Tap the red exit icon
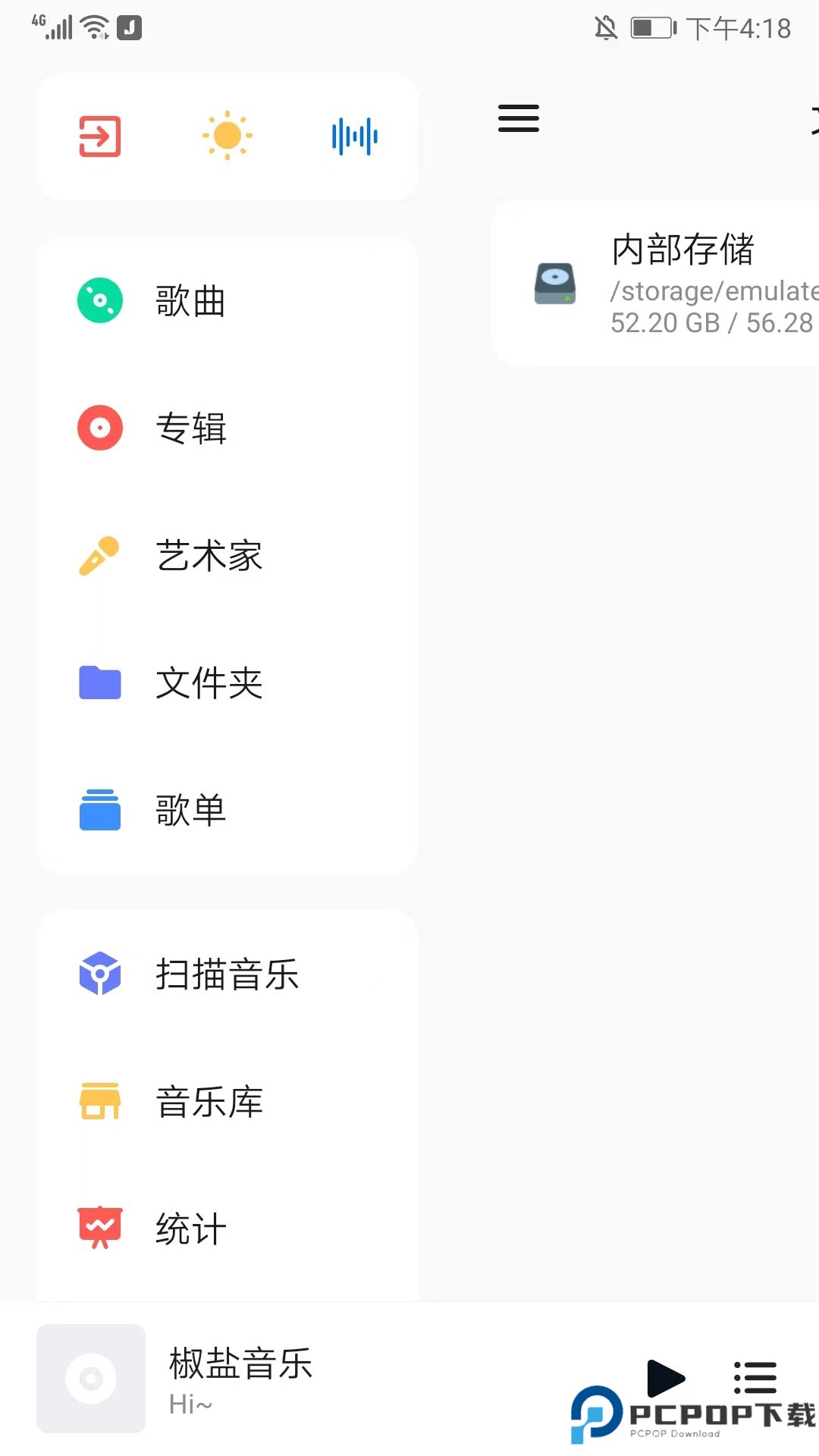Image resolution: width=819 pixels, height=1456 pixels. 100,136
